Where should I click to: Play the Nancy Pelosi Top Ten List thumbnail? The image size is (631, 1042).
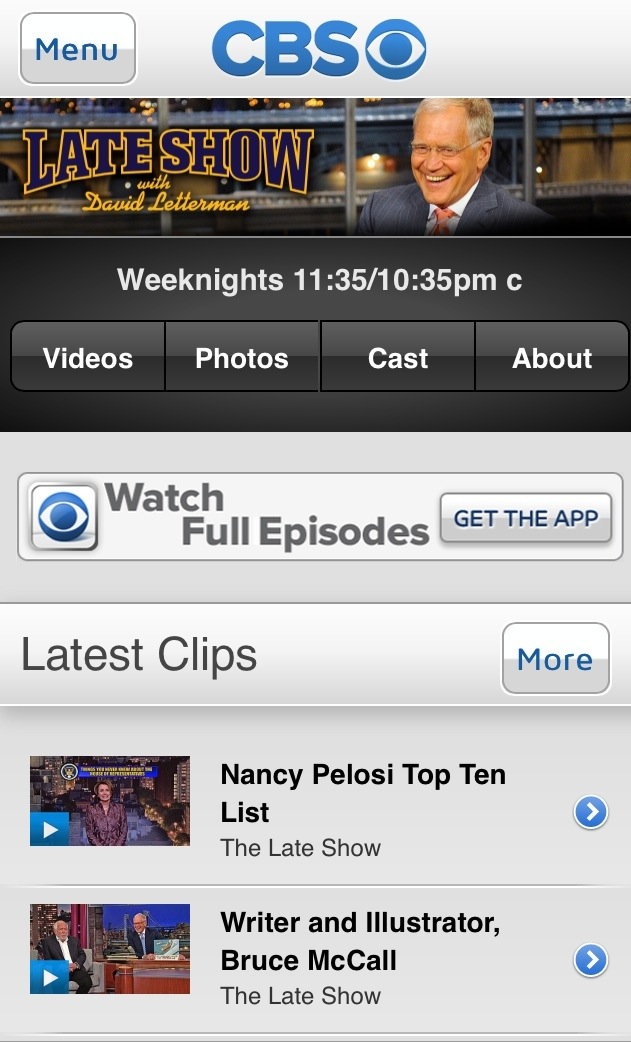coord(110,801)
